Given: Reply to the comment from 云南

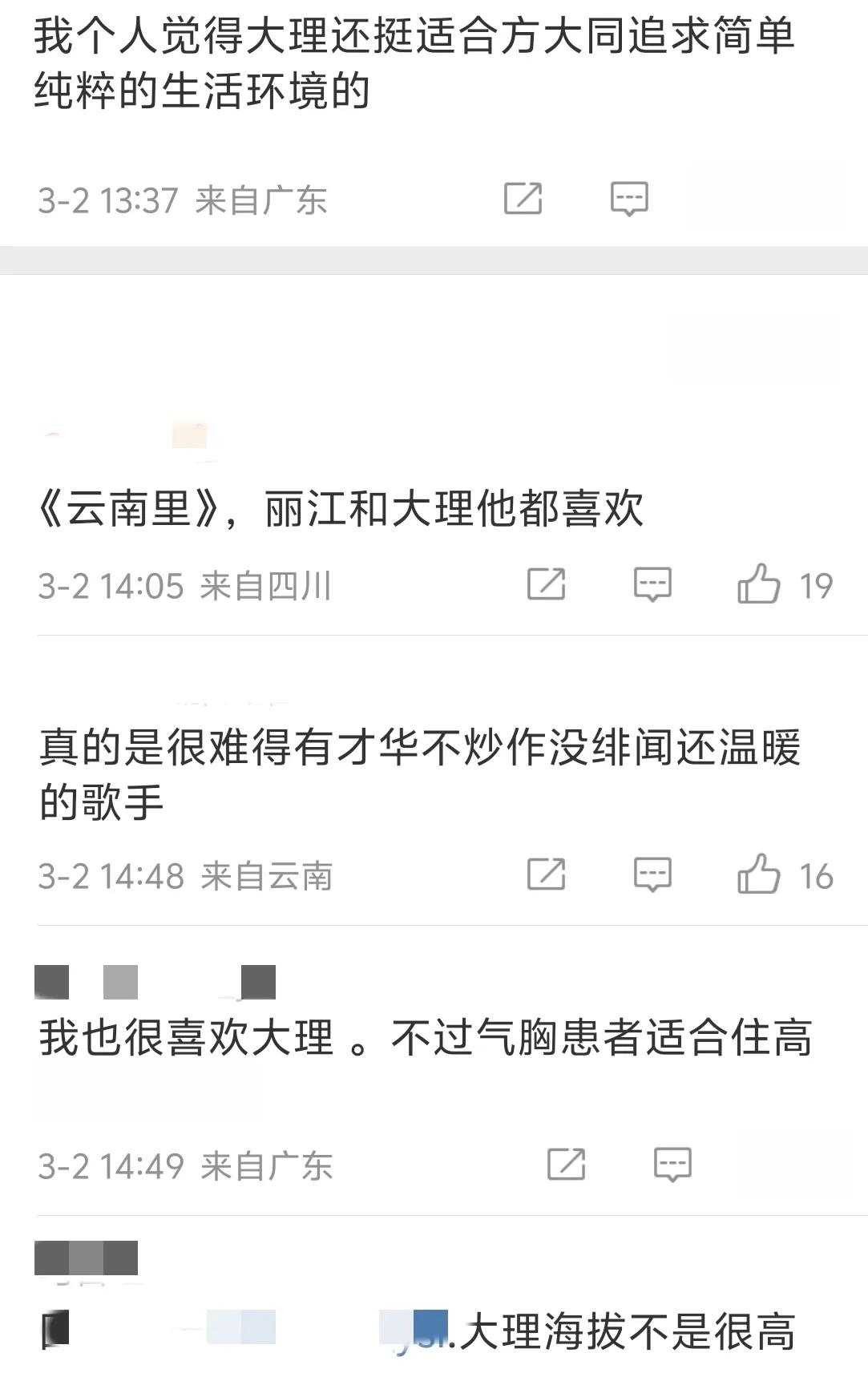Looking at the screenshot, I should click(652, 874).
